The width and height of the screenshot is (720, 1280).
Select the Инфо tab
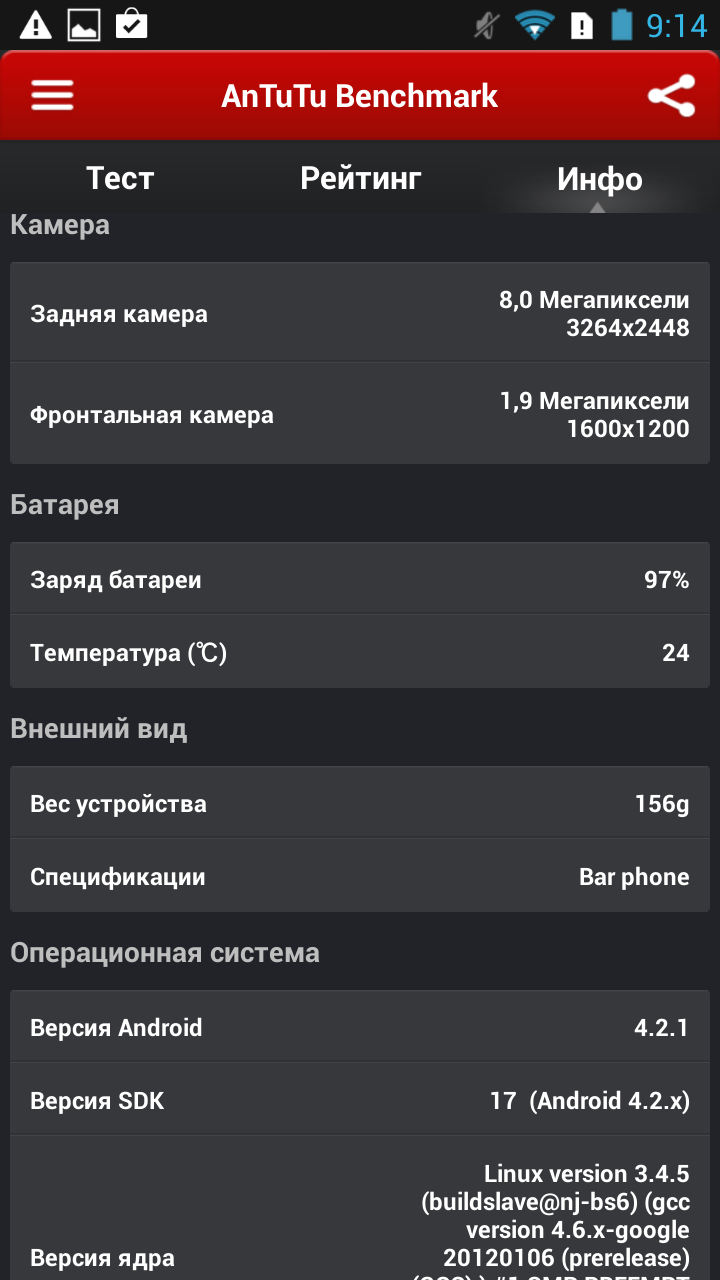599,179
